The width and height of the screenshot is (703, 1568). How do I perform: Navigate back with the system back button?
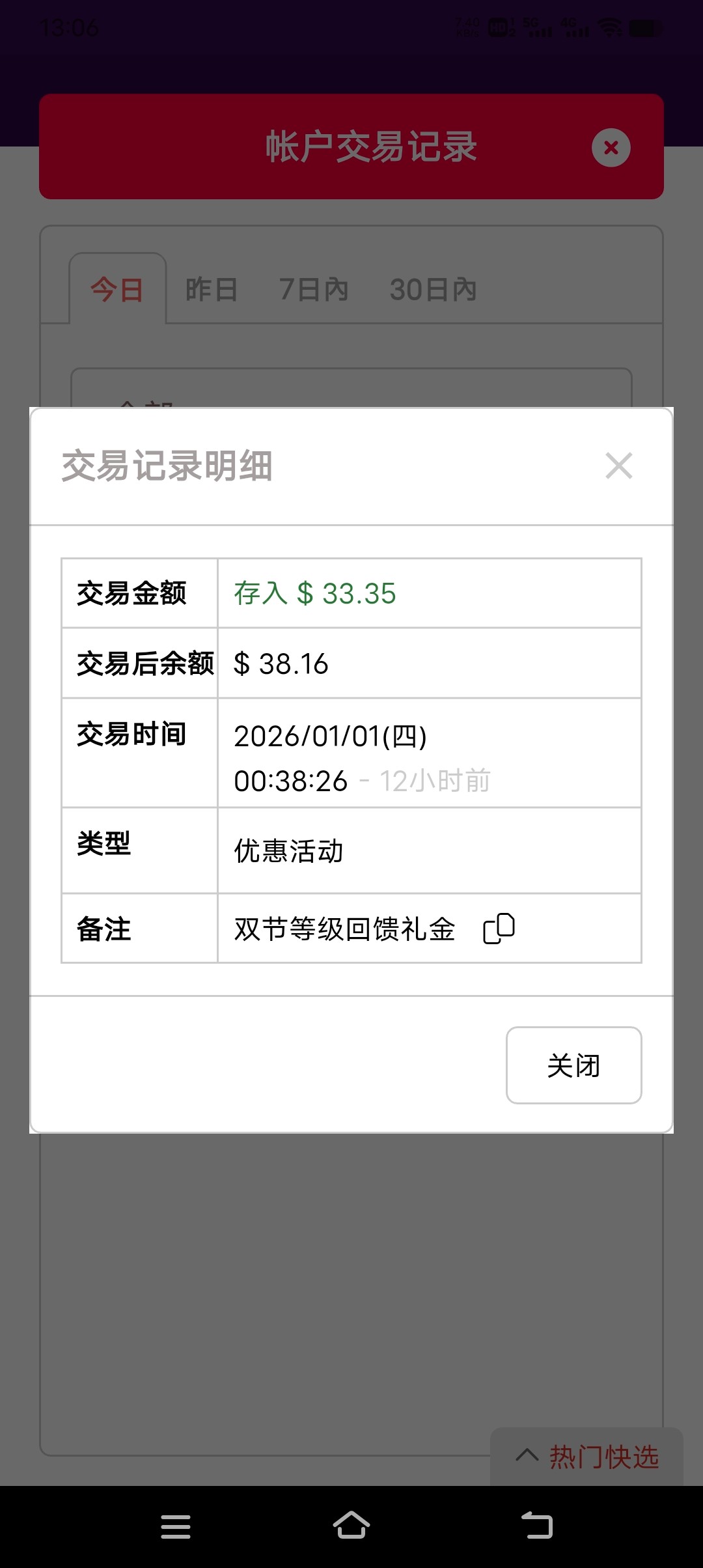click(x=537, y=1526)
